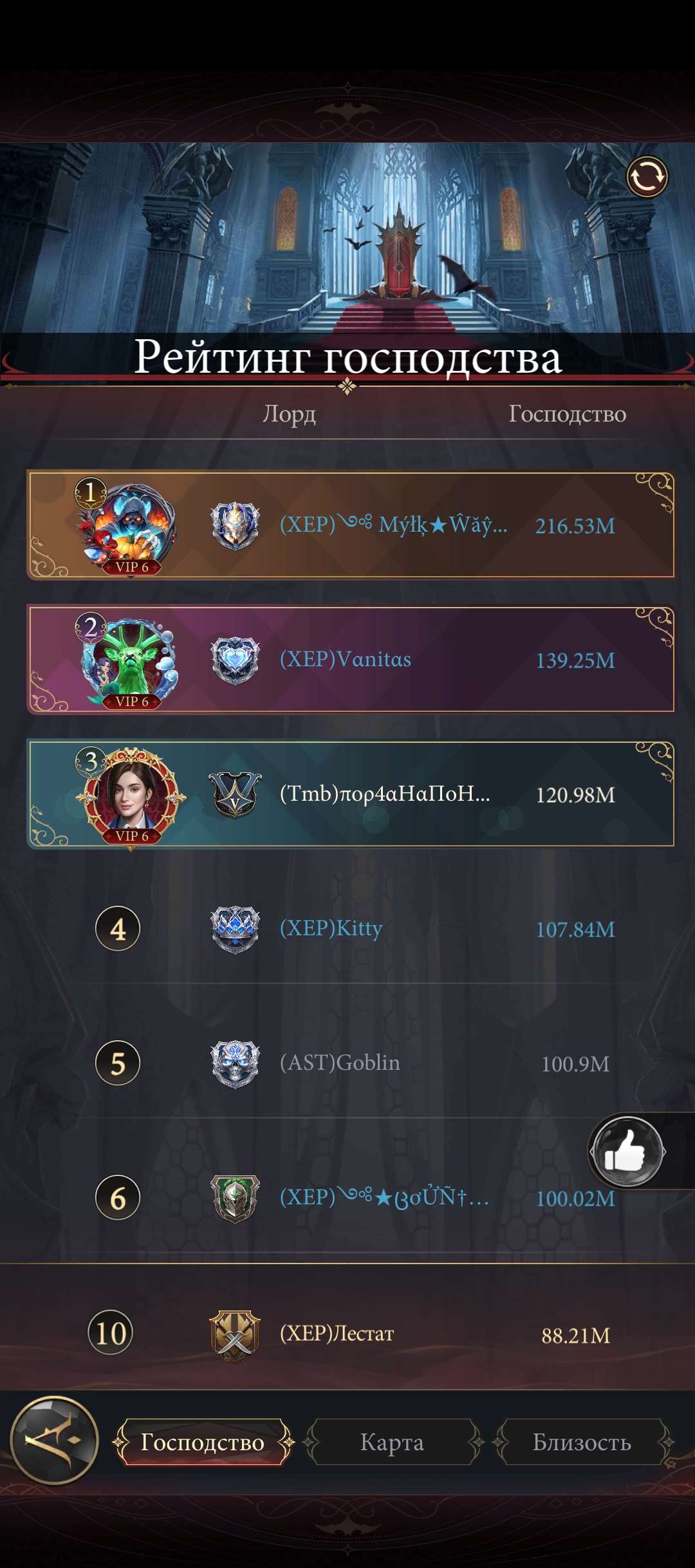The image size is (695, 1568).
Task: Open the first-place lord with 216.53M
Action: (351, 526)
